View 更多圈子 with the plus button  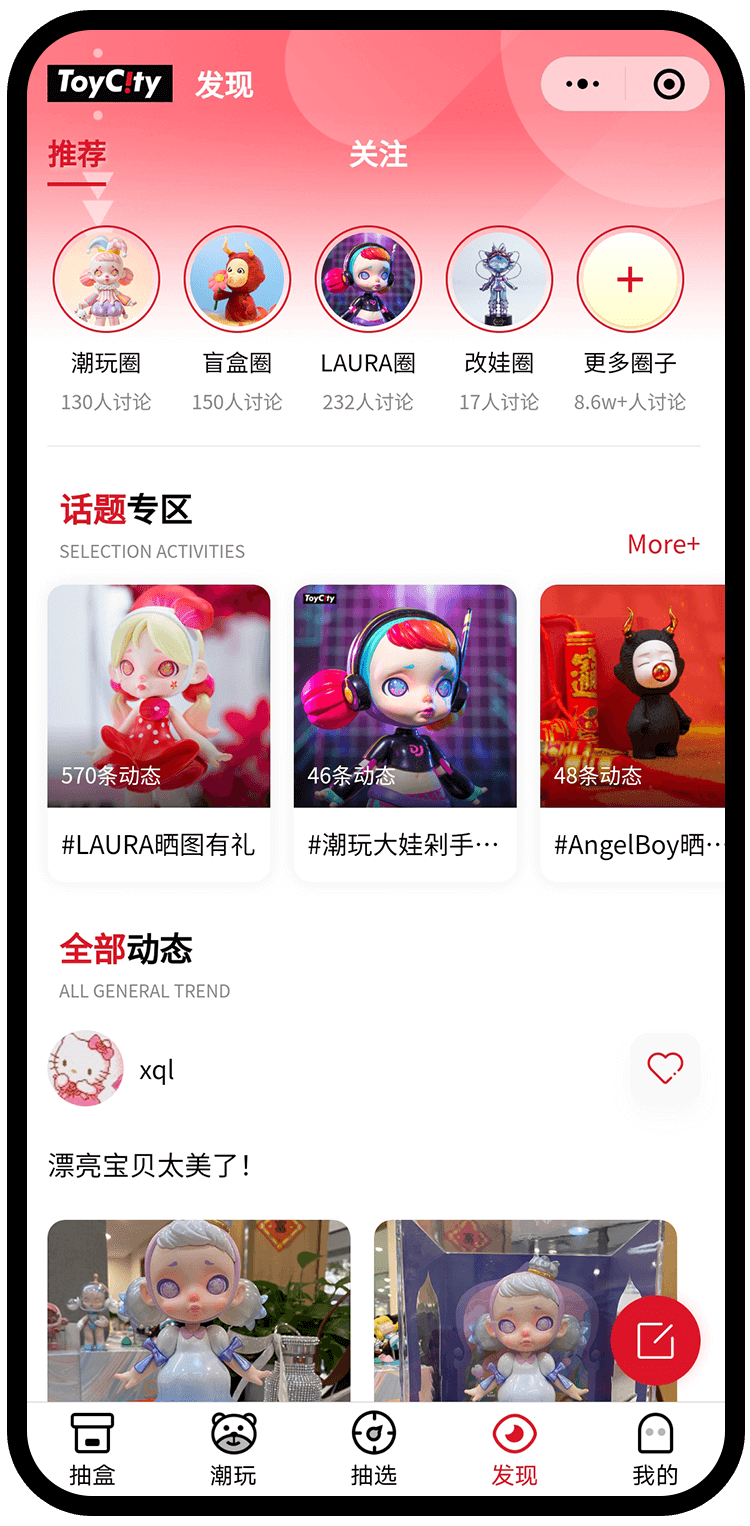630,280
